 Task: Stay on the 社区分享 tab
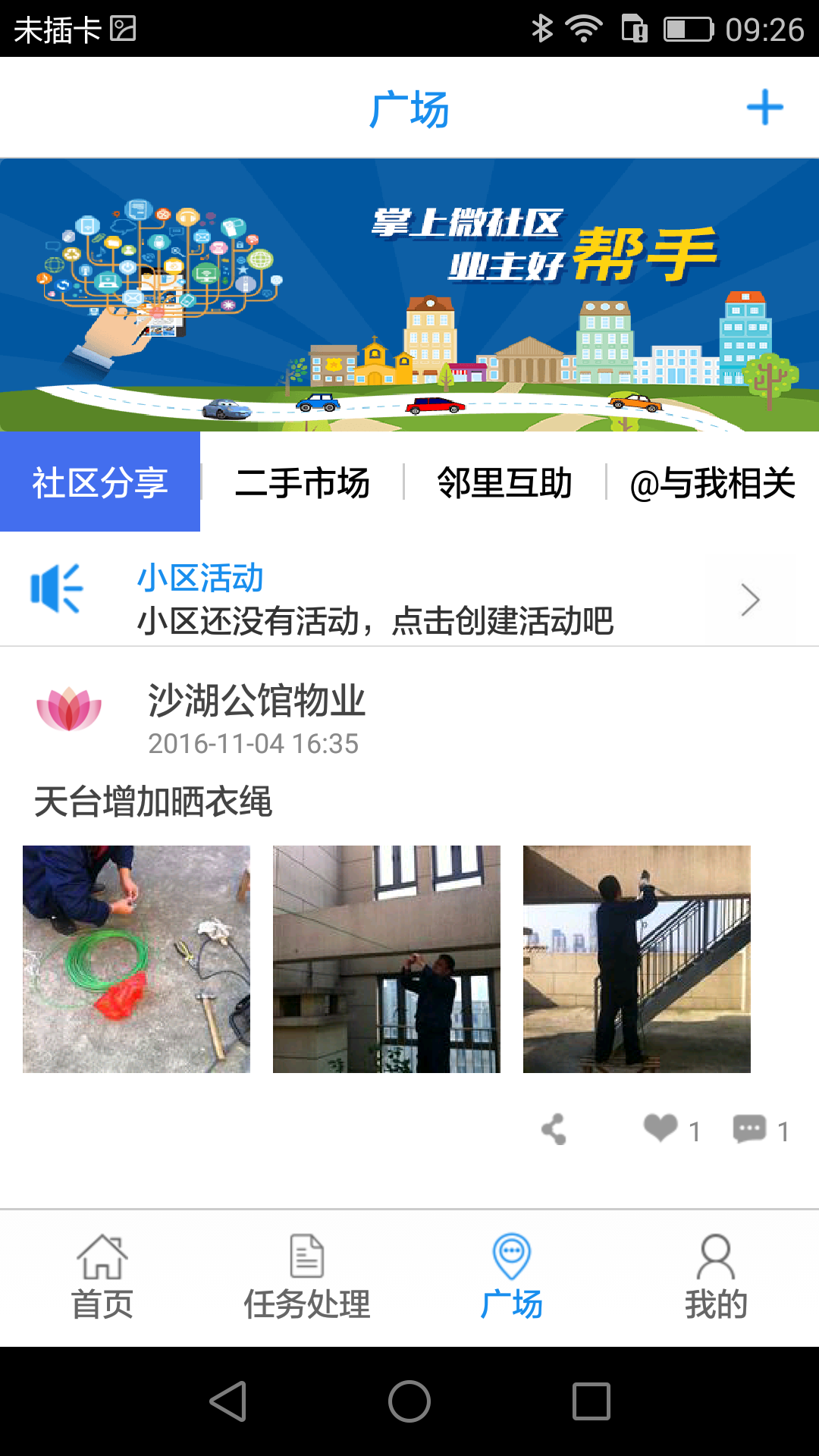tap(99, 483)
